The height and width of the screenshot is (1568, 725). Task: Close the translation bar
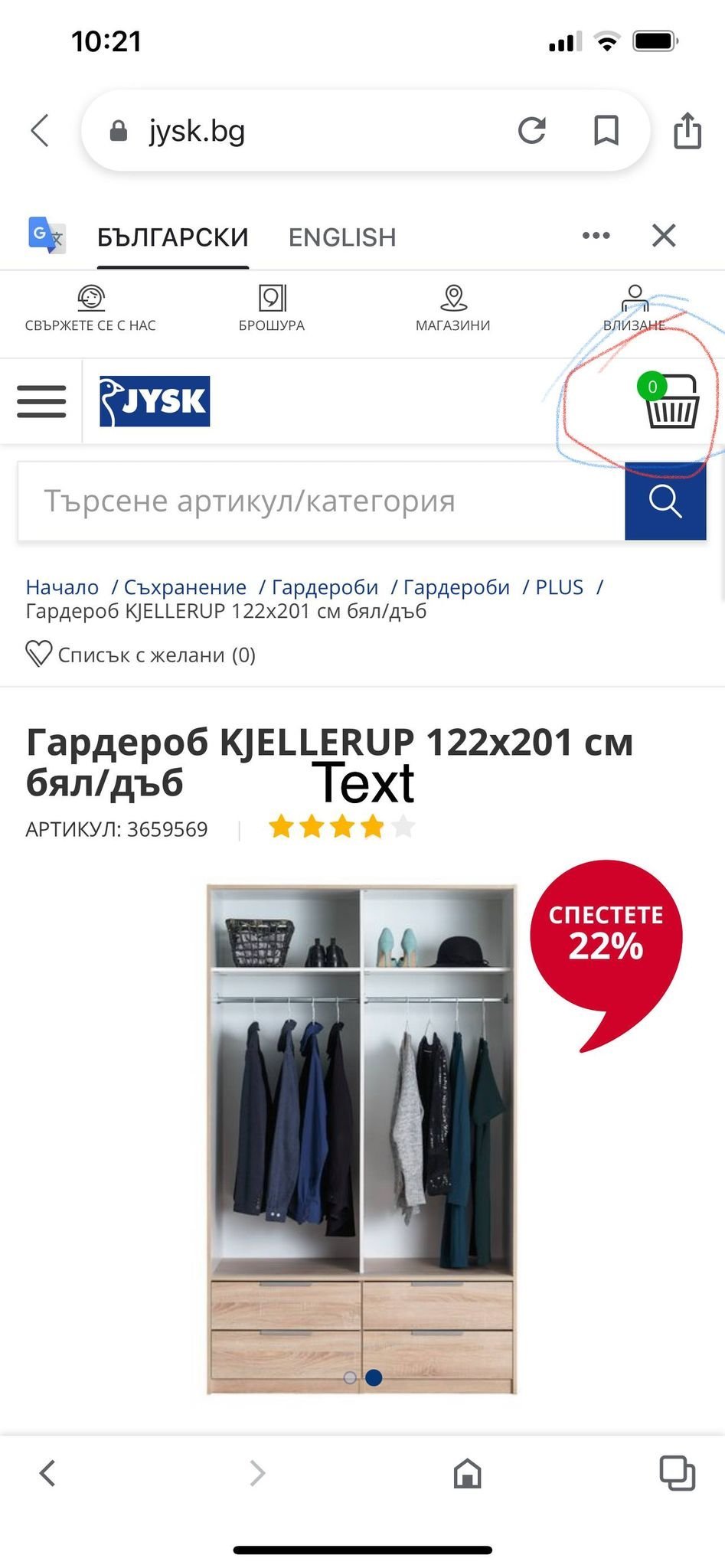(x=664, y=236)
